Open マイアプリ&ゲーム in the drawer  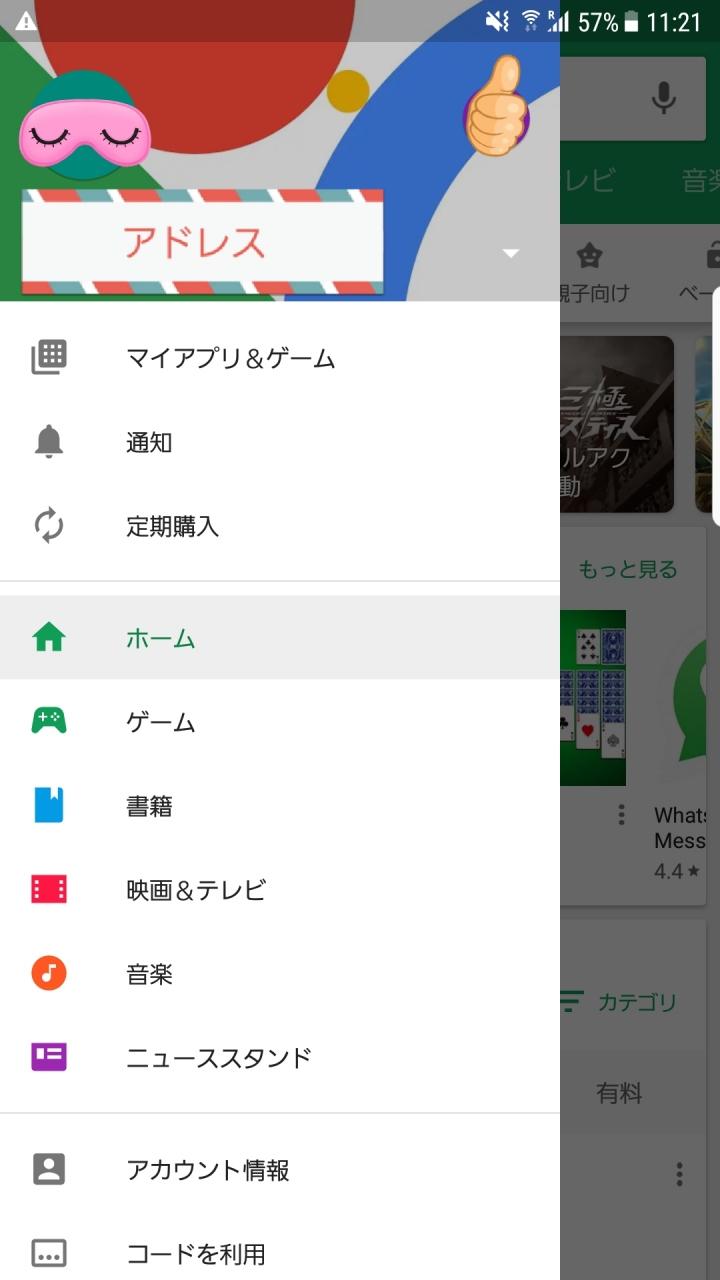[x=280, y=358]
